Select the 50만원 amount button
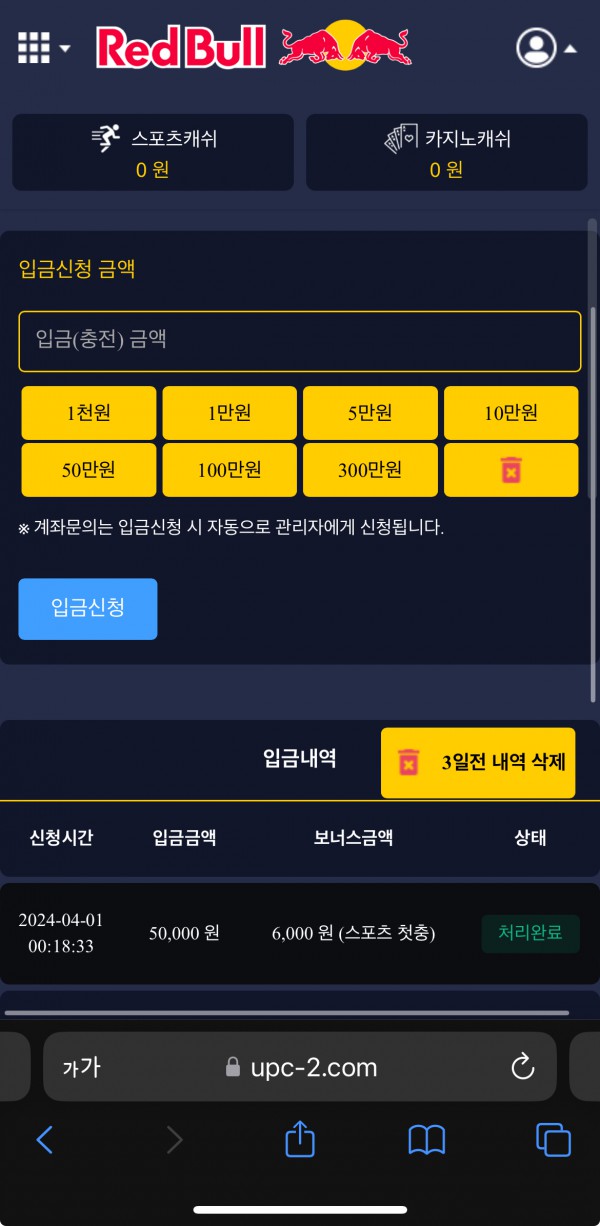600x1226 pixels. tap(89, 470)
